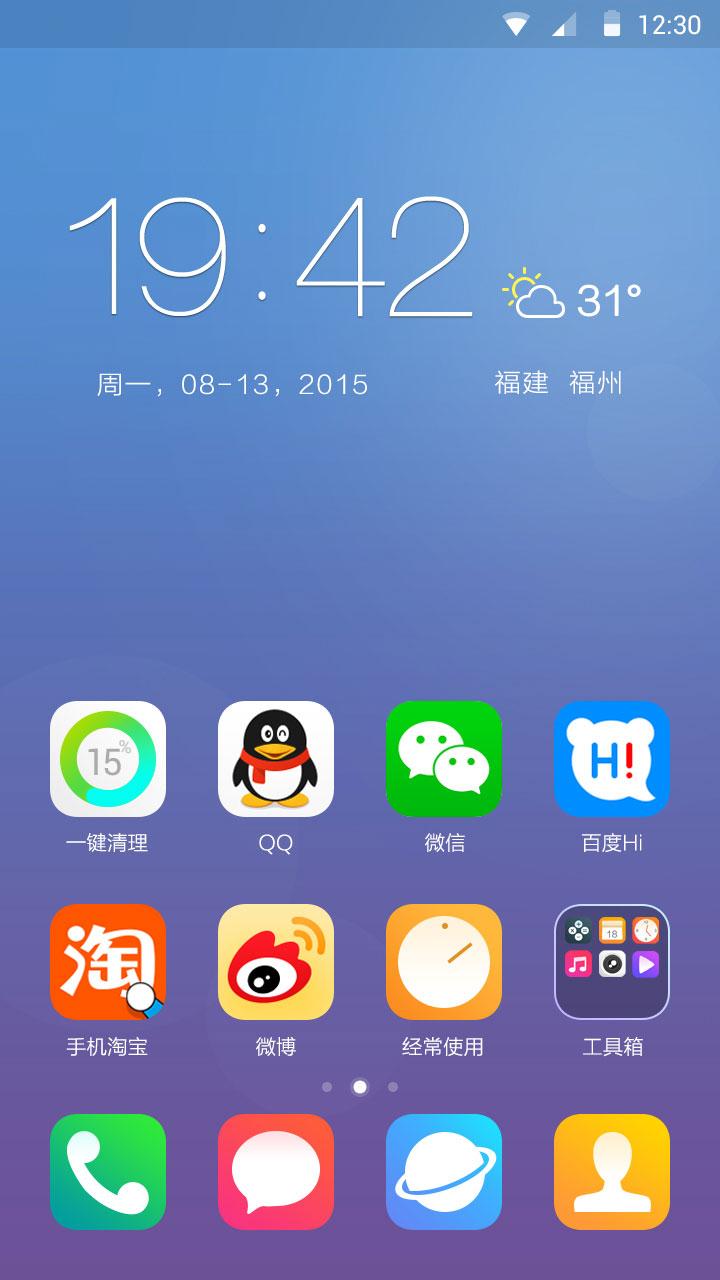The height and width of the screenshot is (1280, 720).
Task: Tap the date 周一, 08-13, 2015
Action: 228,382
